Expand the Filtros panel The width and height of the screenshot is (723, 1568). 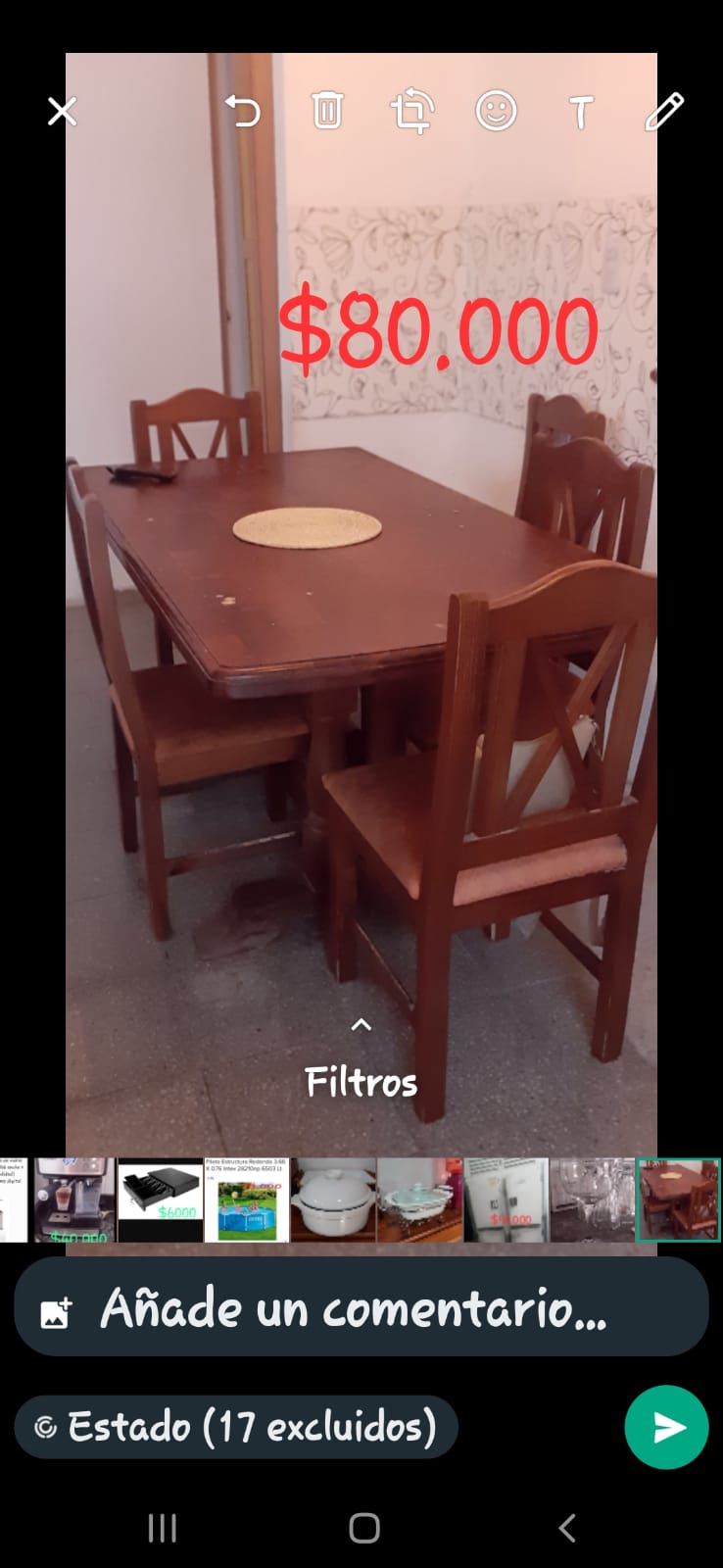click(361, 1060)
